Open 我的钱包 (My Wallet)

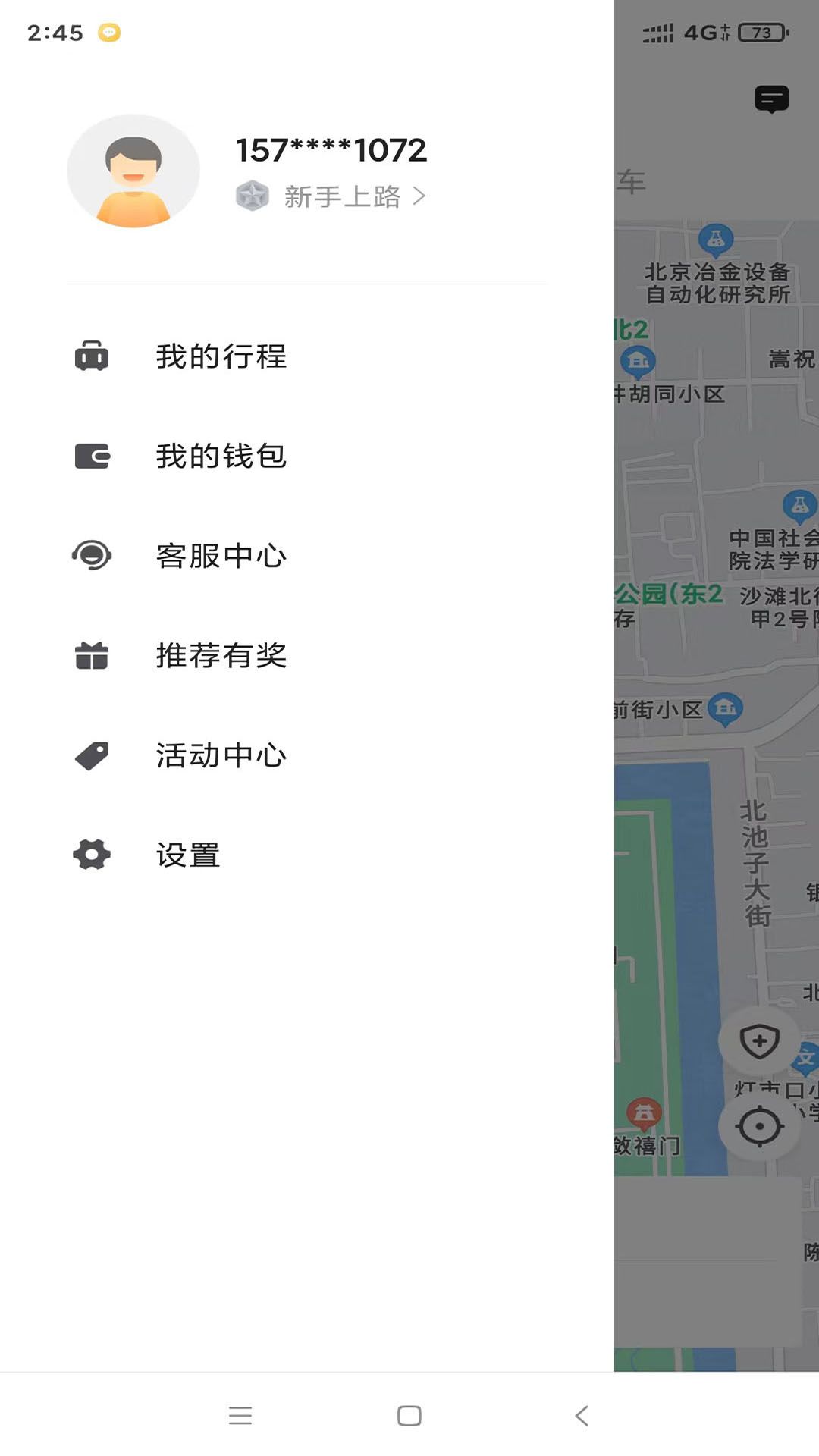click(220, 456)
